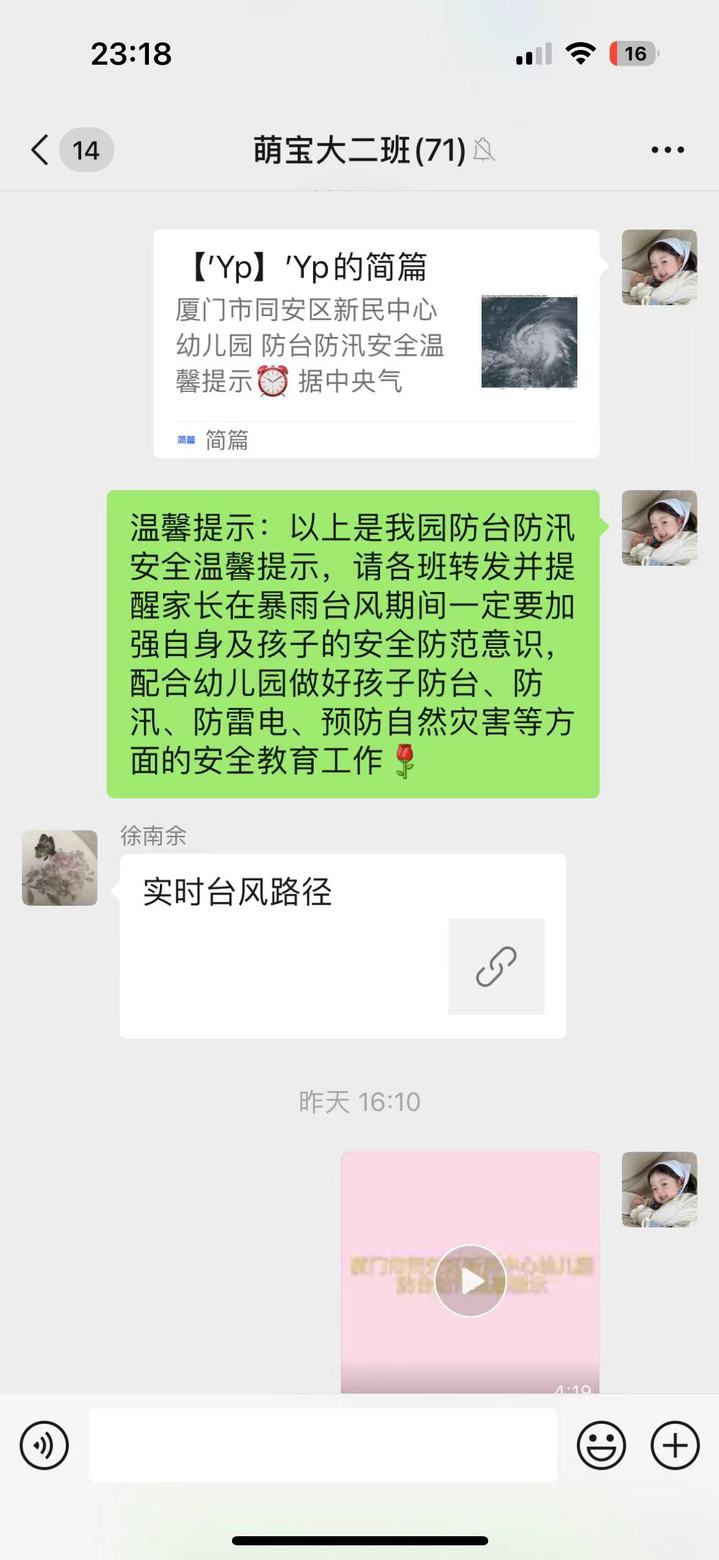Tap 徐南余's profile avatar

[x=60, y=868]
